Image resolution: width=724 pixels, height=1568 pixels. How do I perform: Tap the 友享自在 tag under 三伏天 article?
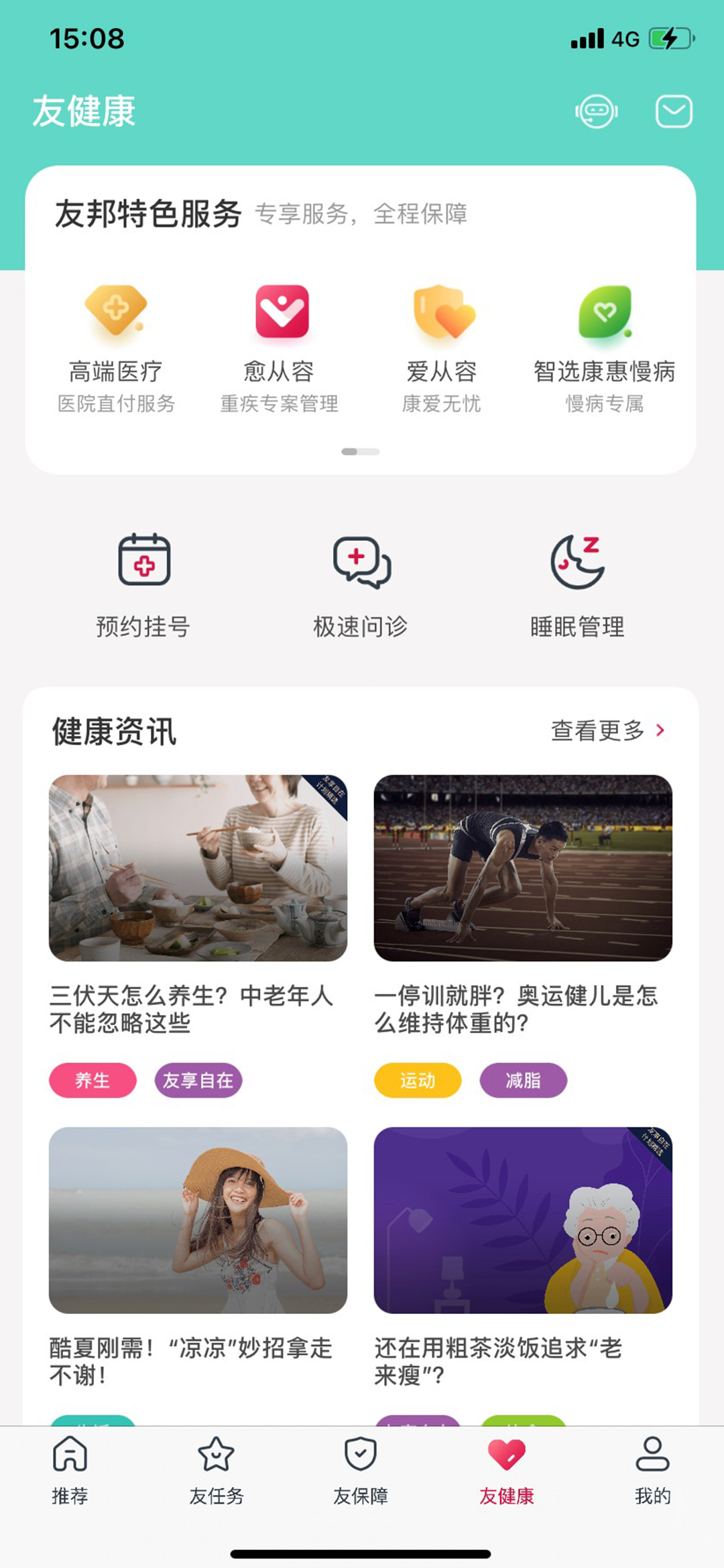198,1080
